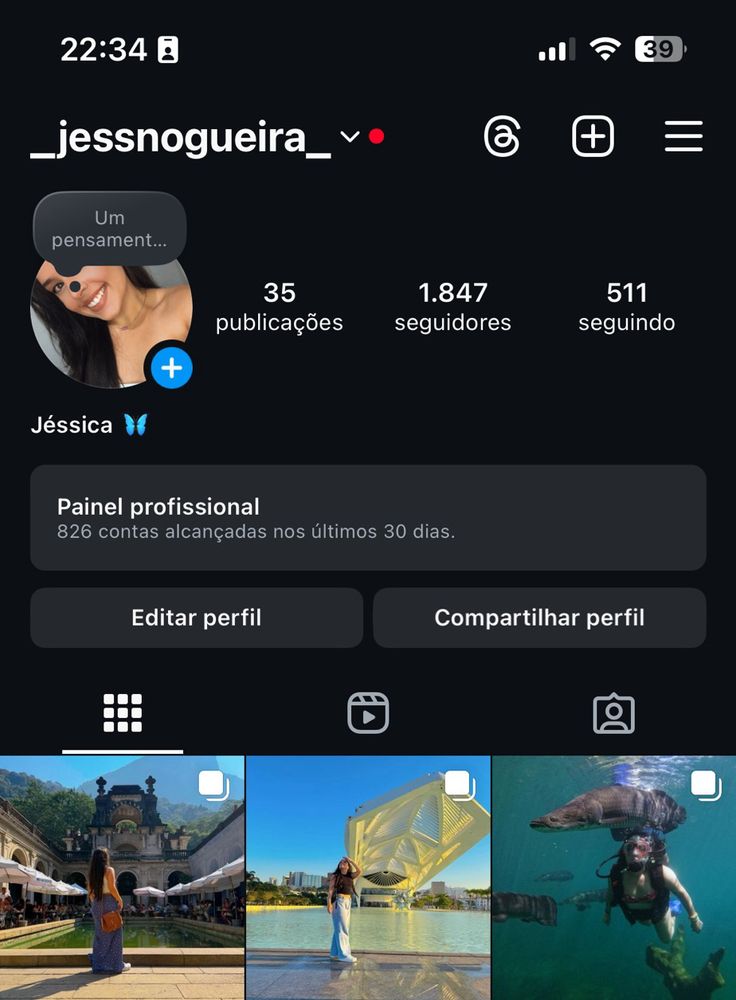Viewport: 736px width, 1000px height.
Task: View the 1.847 seguidores list
Action: point(452,306)
